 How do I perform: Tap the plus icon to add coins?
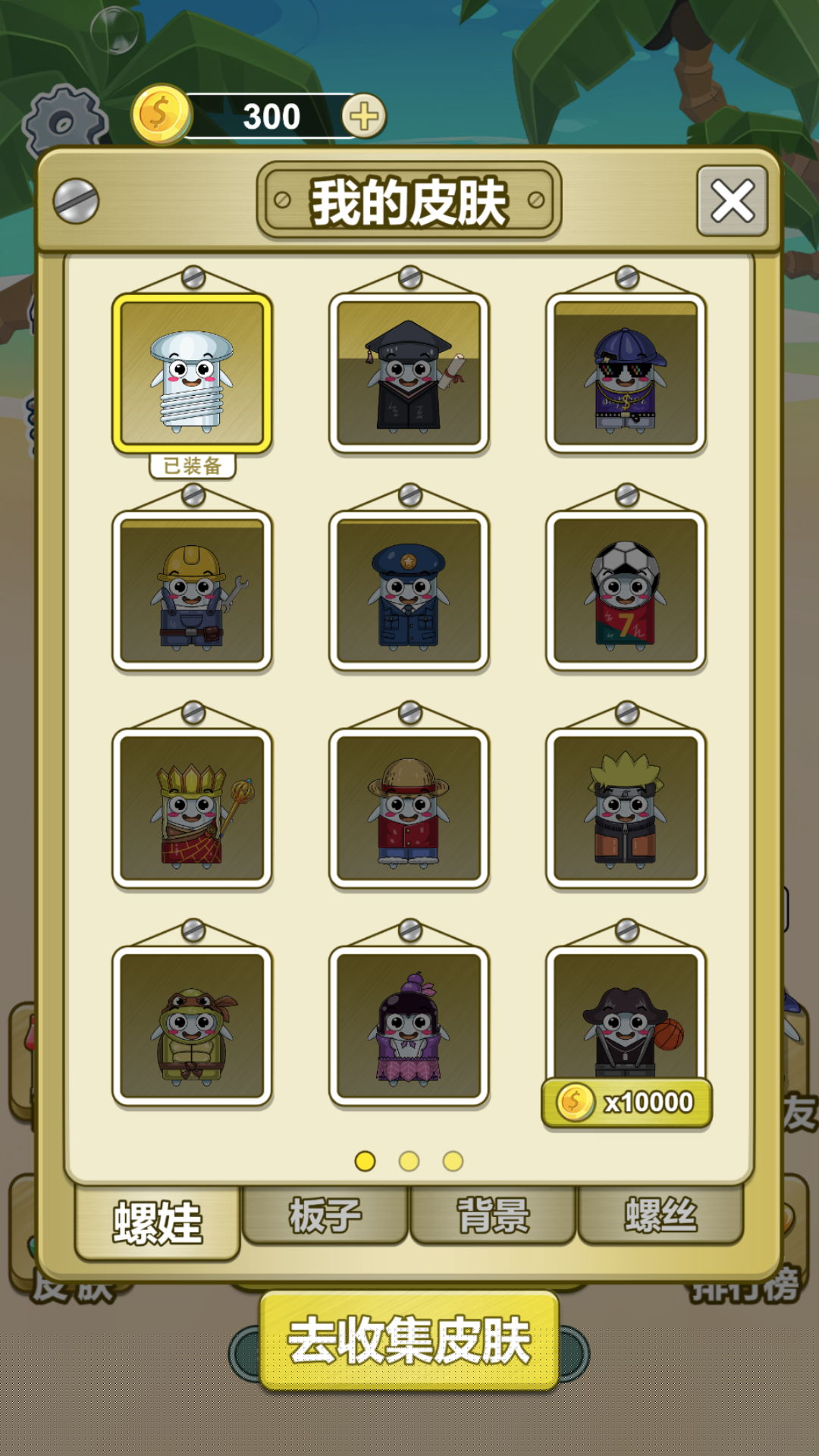point(364,117)
